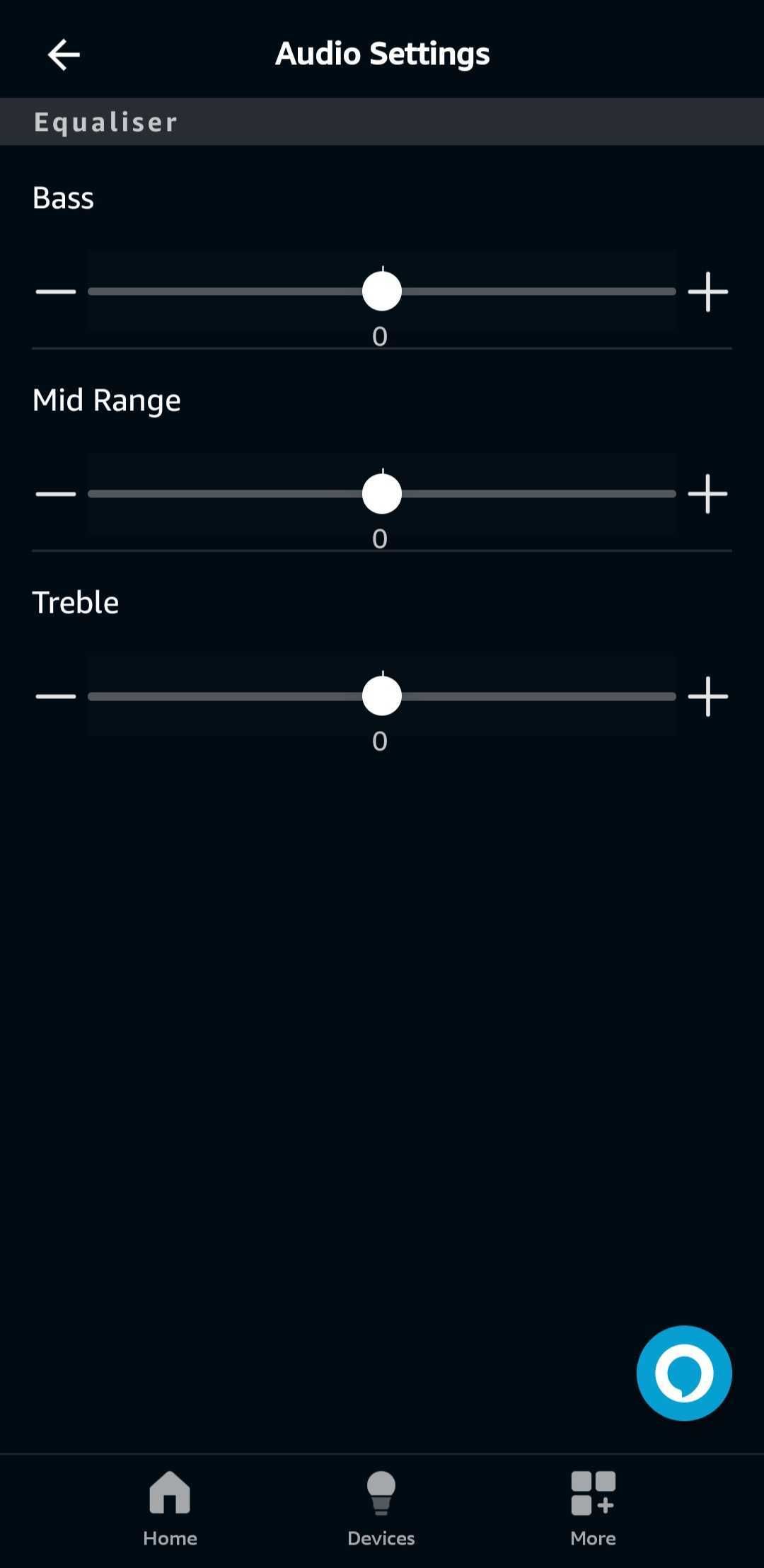Select the Bass slider handle
The width and height of the screenshot is (764, 1568).
381,291
